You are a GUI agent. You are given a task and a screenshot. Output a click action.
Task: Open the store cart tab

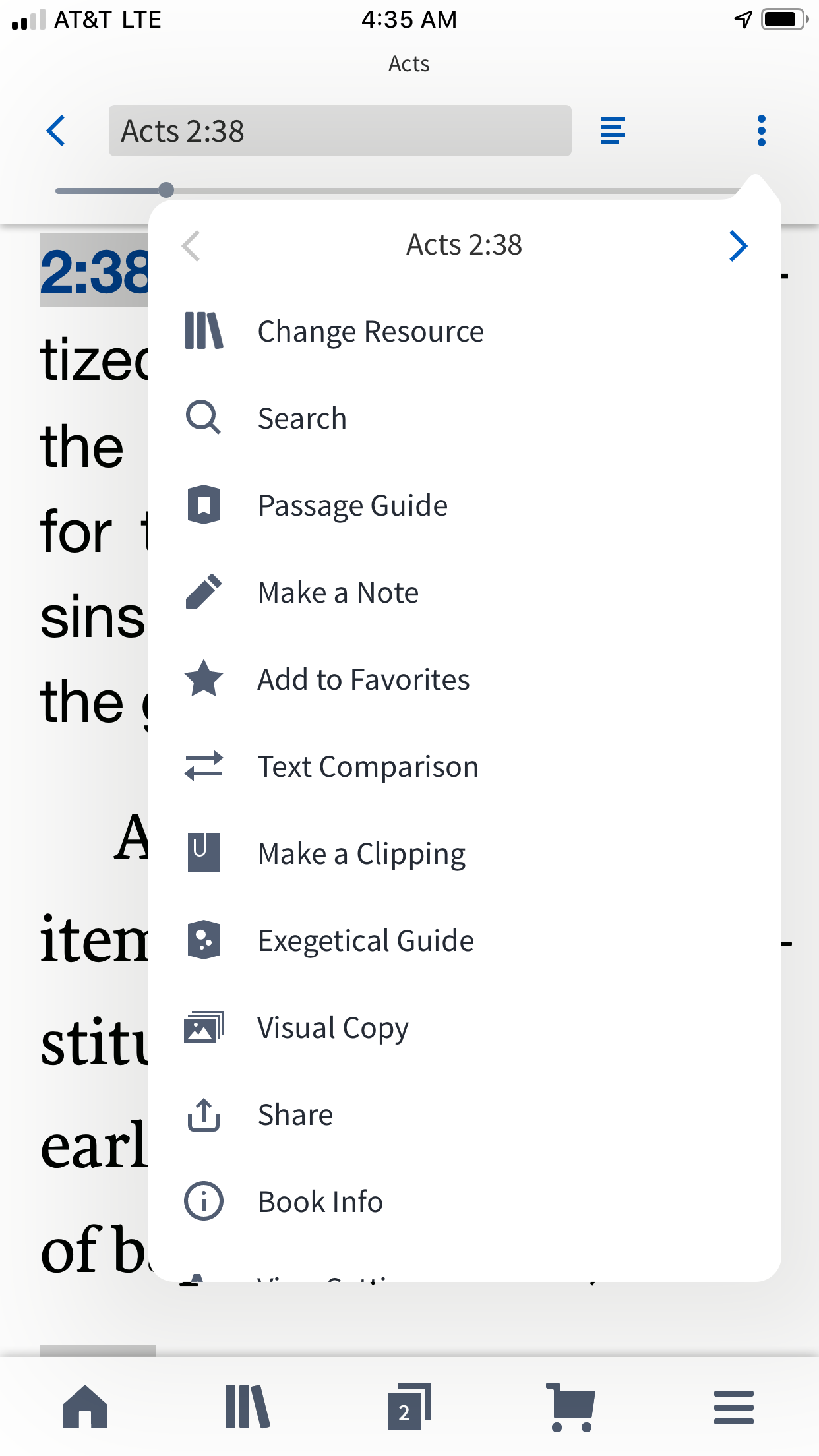click(x=571, y=1407)
